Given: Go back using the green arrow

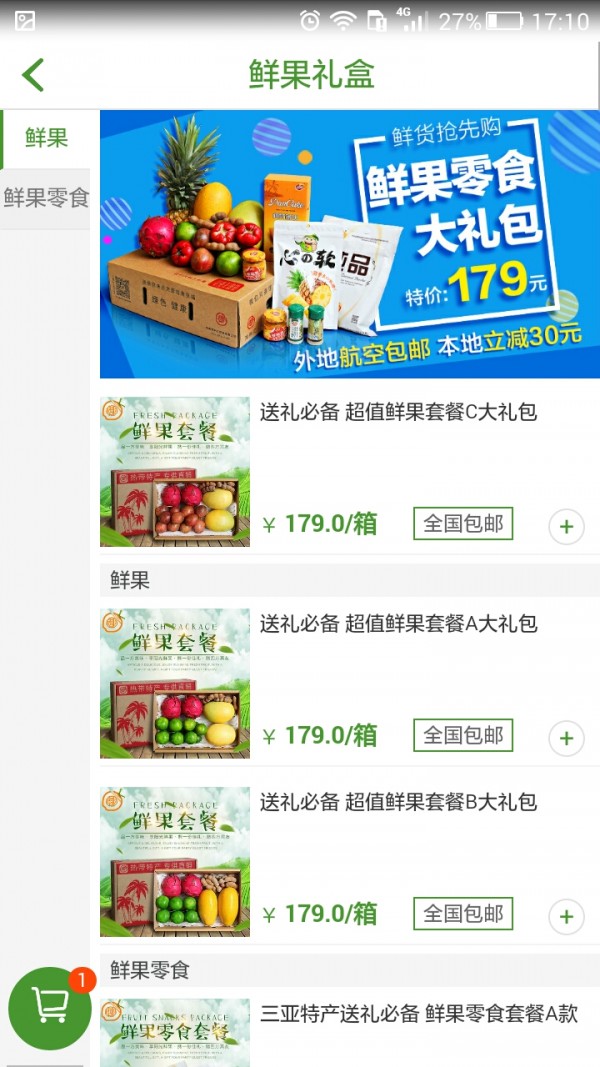Looking at the screenshot, I should pyautogui.click(x=34, y=75).
